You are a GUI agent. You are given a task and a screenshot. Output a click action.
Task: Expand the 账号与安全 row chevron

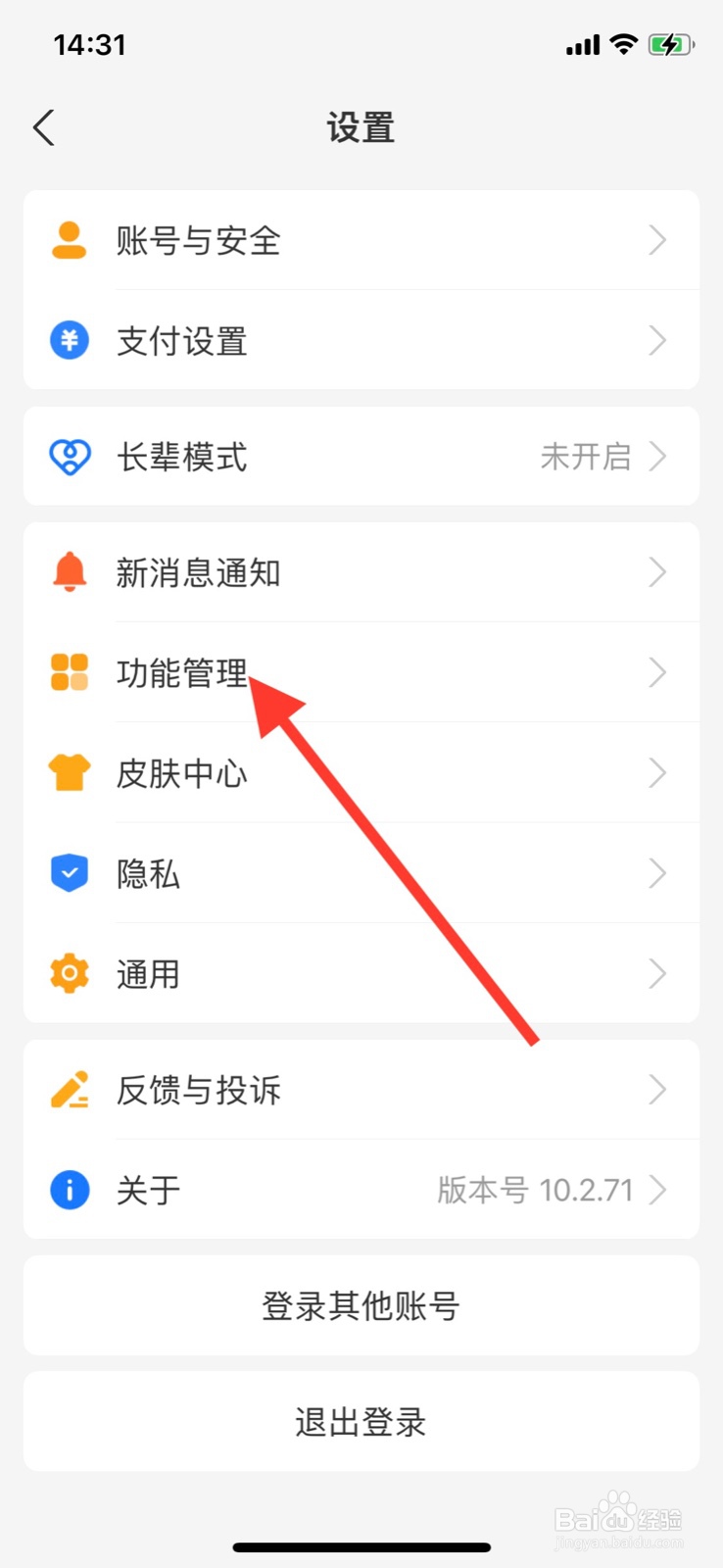pyautogui.click(x=657, y=240)
